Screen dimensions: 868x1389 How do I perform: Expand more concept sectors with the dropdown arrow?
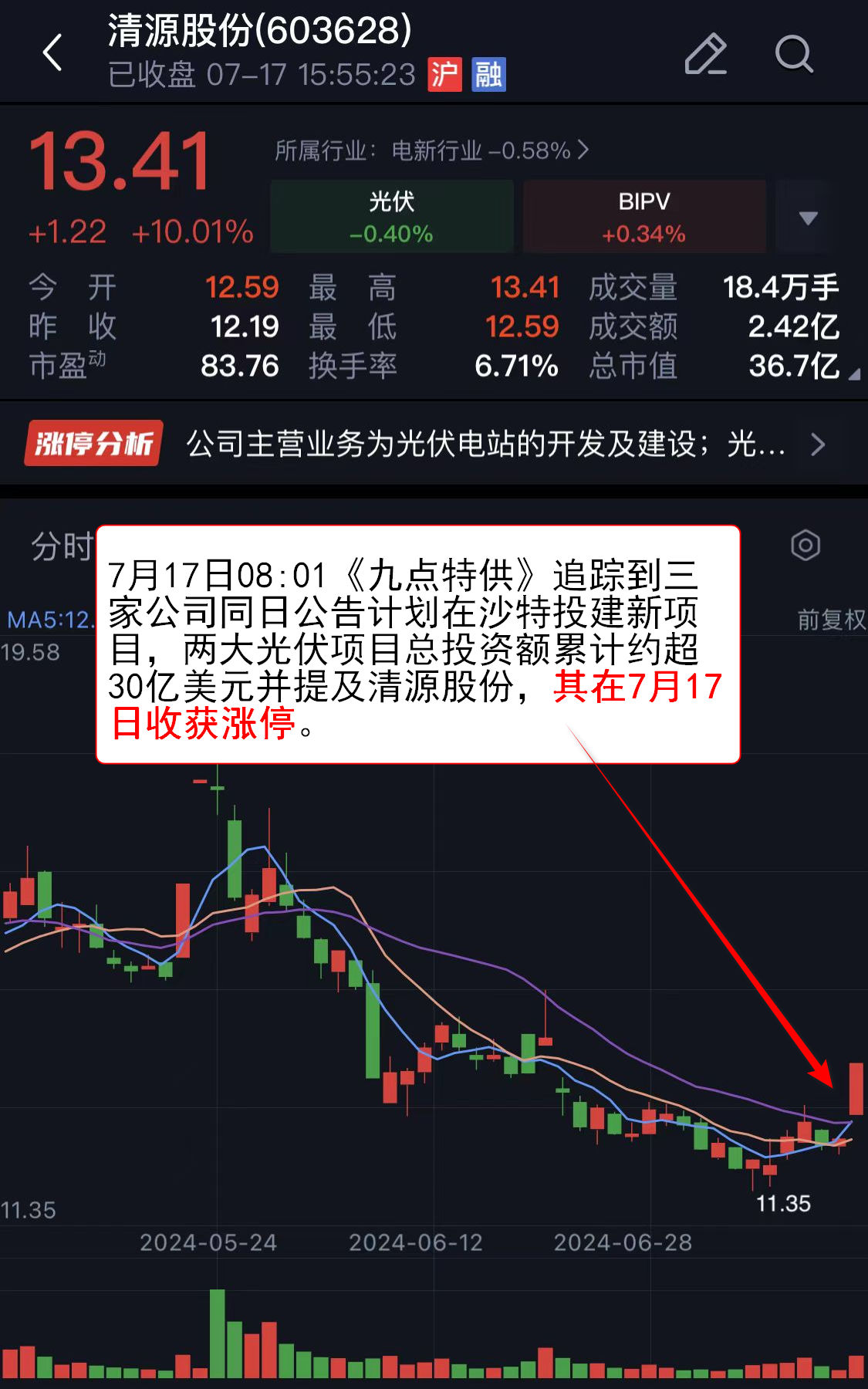pos(808,218)
